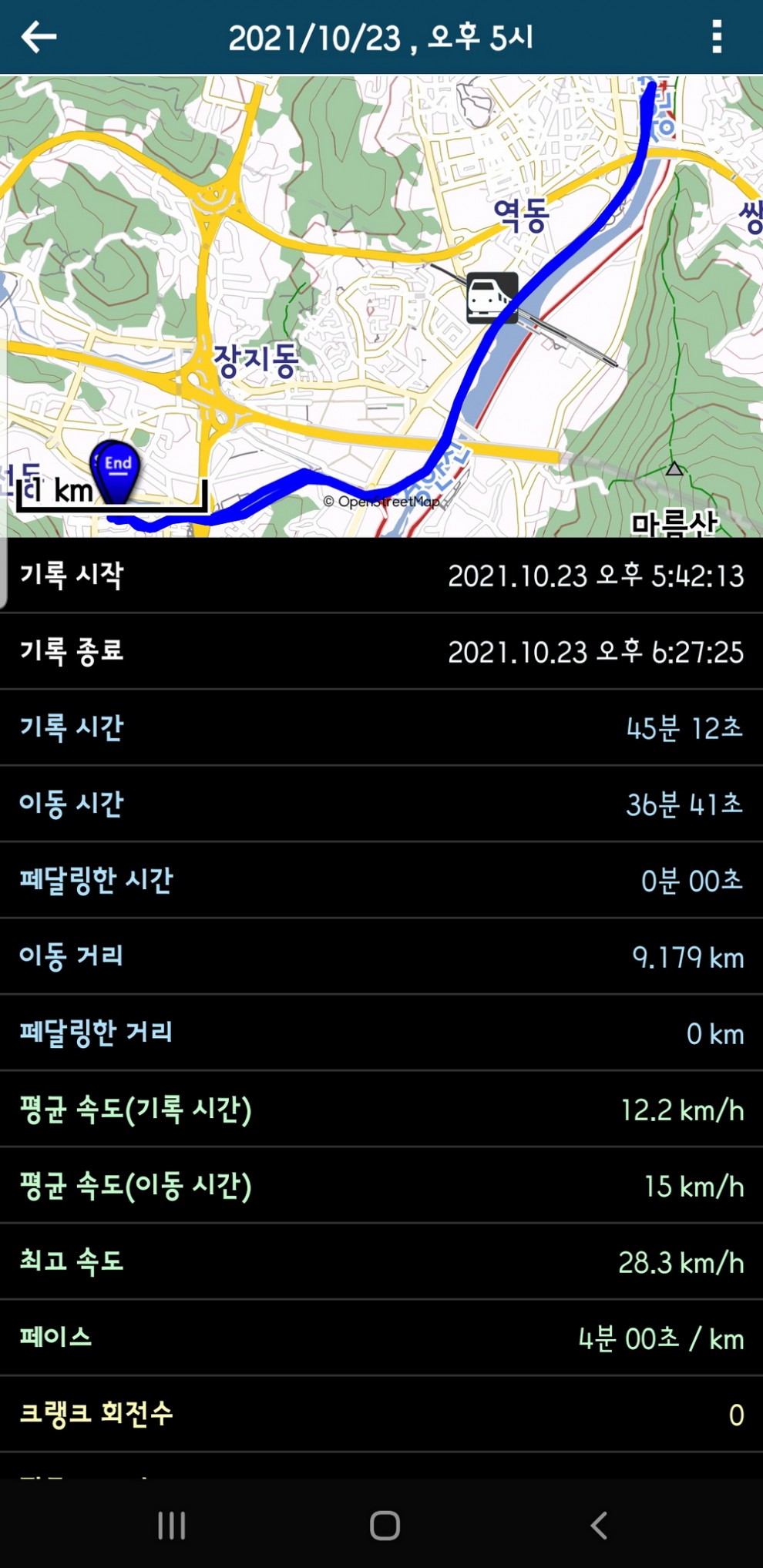
Task: Tap the system home button
Action: (385, 1525)
